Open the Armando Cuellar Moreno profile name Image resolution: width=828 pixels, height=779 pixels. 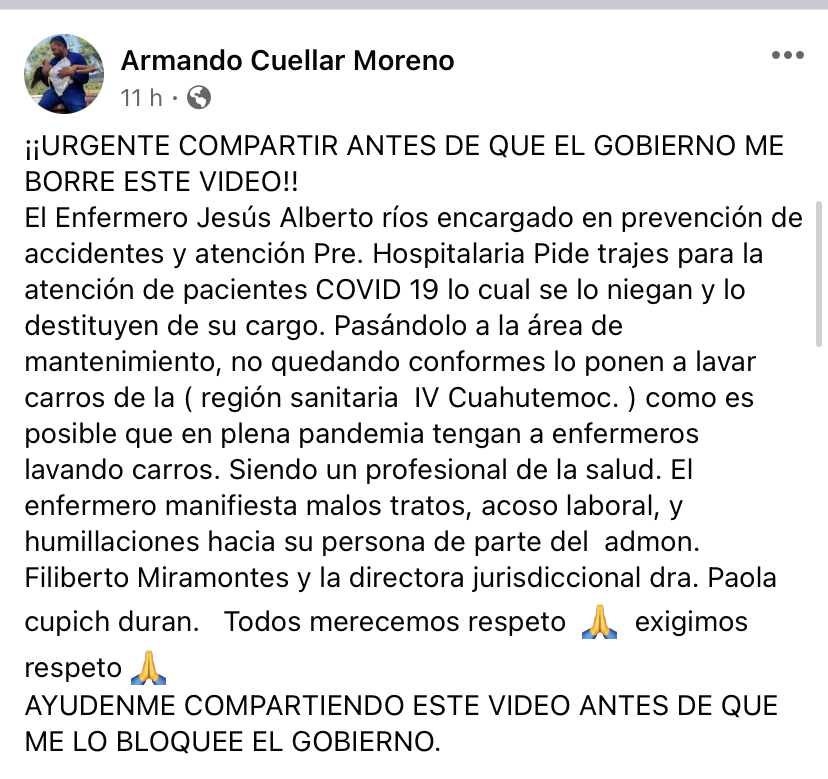(x=287, y=61)
